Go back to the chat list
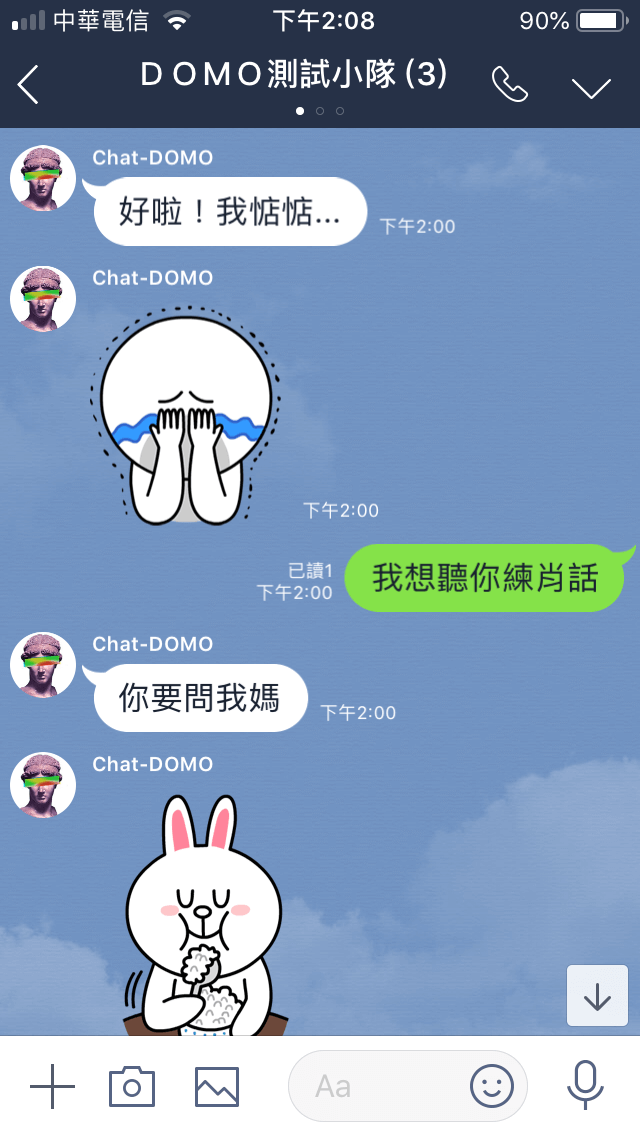Screen dimensions: 640x1136 point(28,85)
